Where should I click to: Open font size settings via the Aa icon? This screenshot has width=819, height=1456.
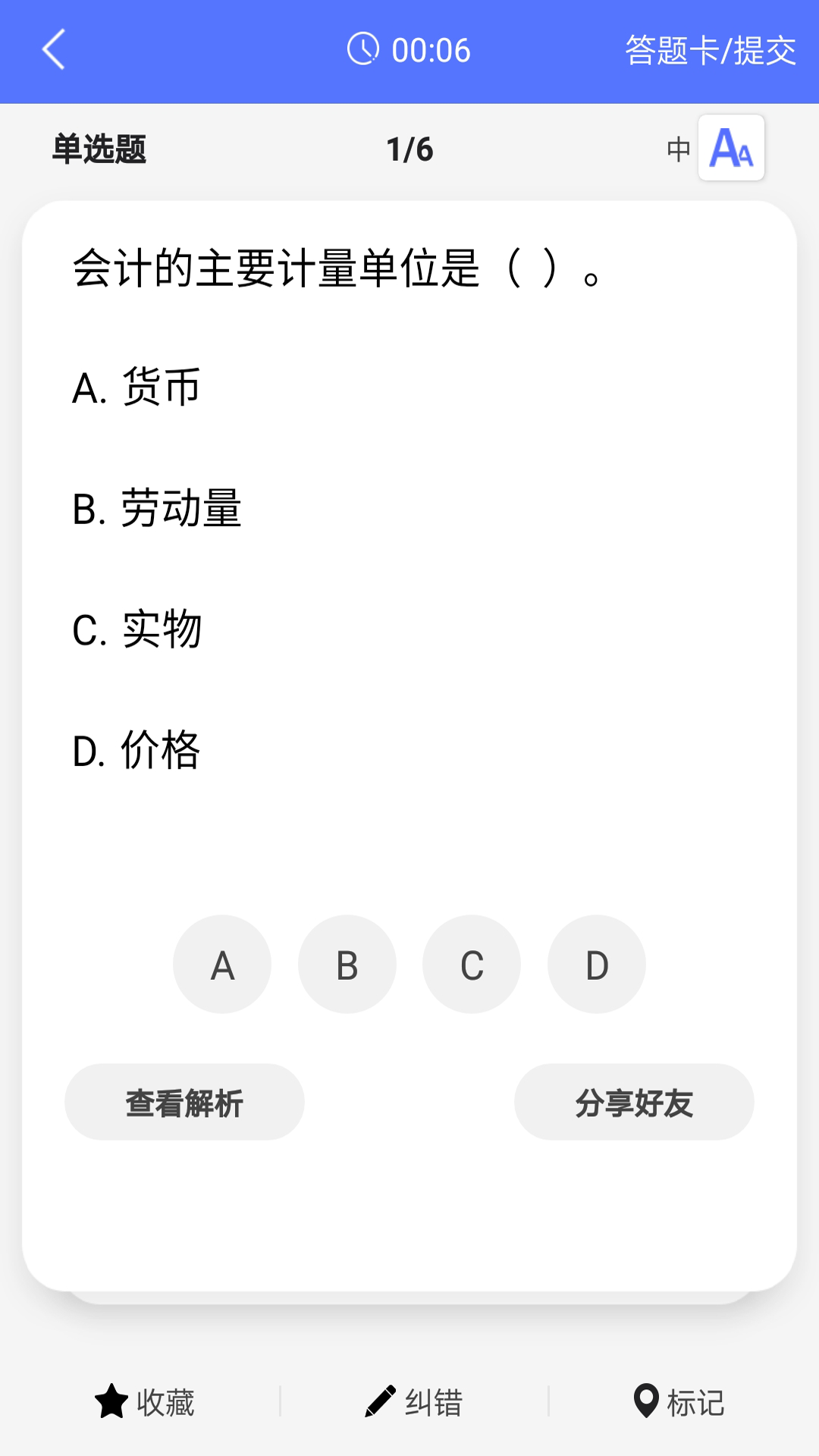click(x=730, y=149)
